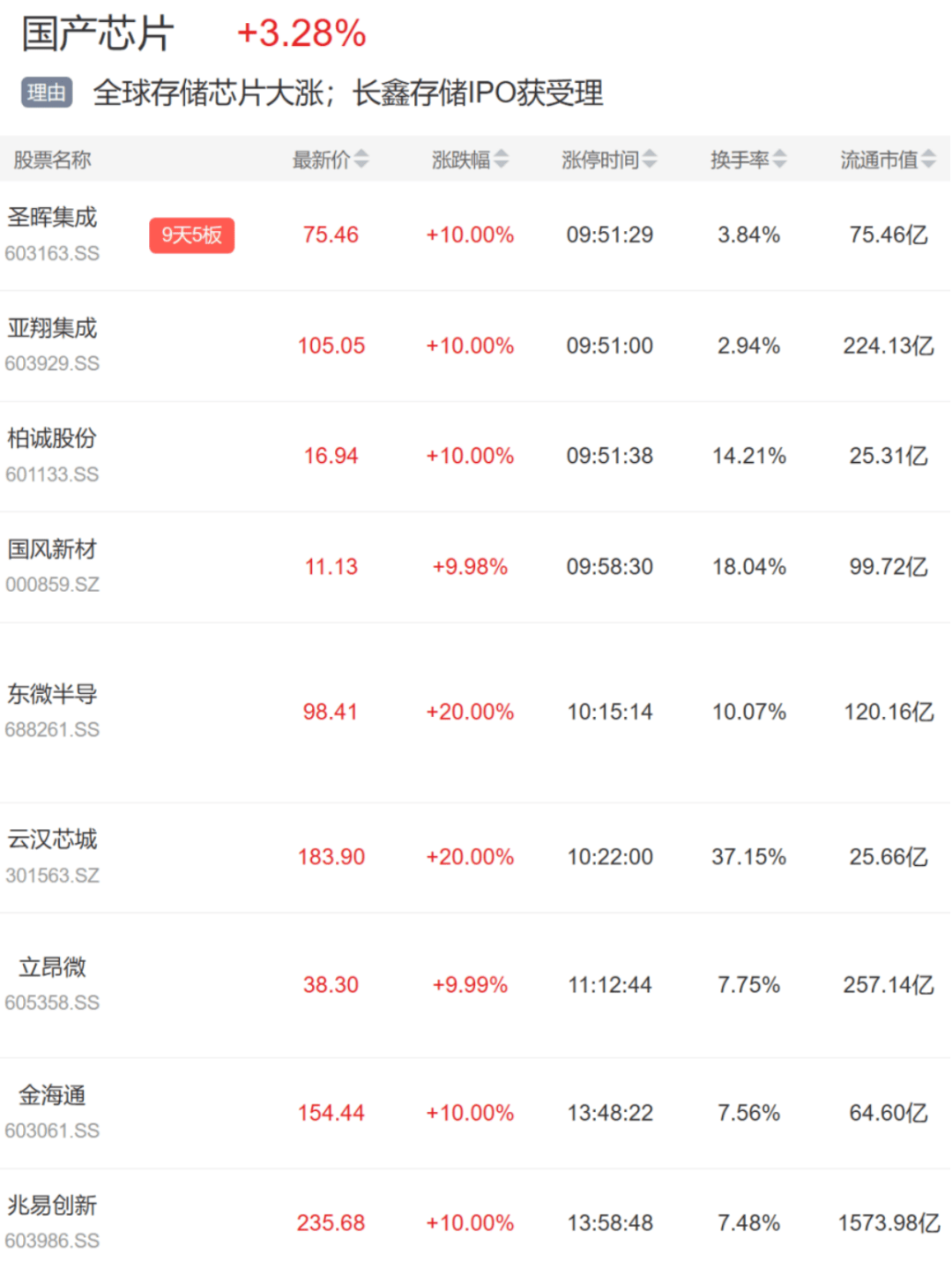
Task: Select the 东微半导 stock
Action: click(x=53, y=695)
